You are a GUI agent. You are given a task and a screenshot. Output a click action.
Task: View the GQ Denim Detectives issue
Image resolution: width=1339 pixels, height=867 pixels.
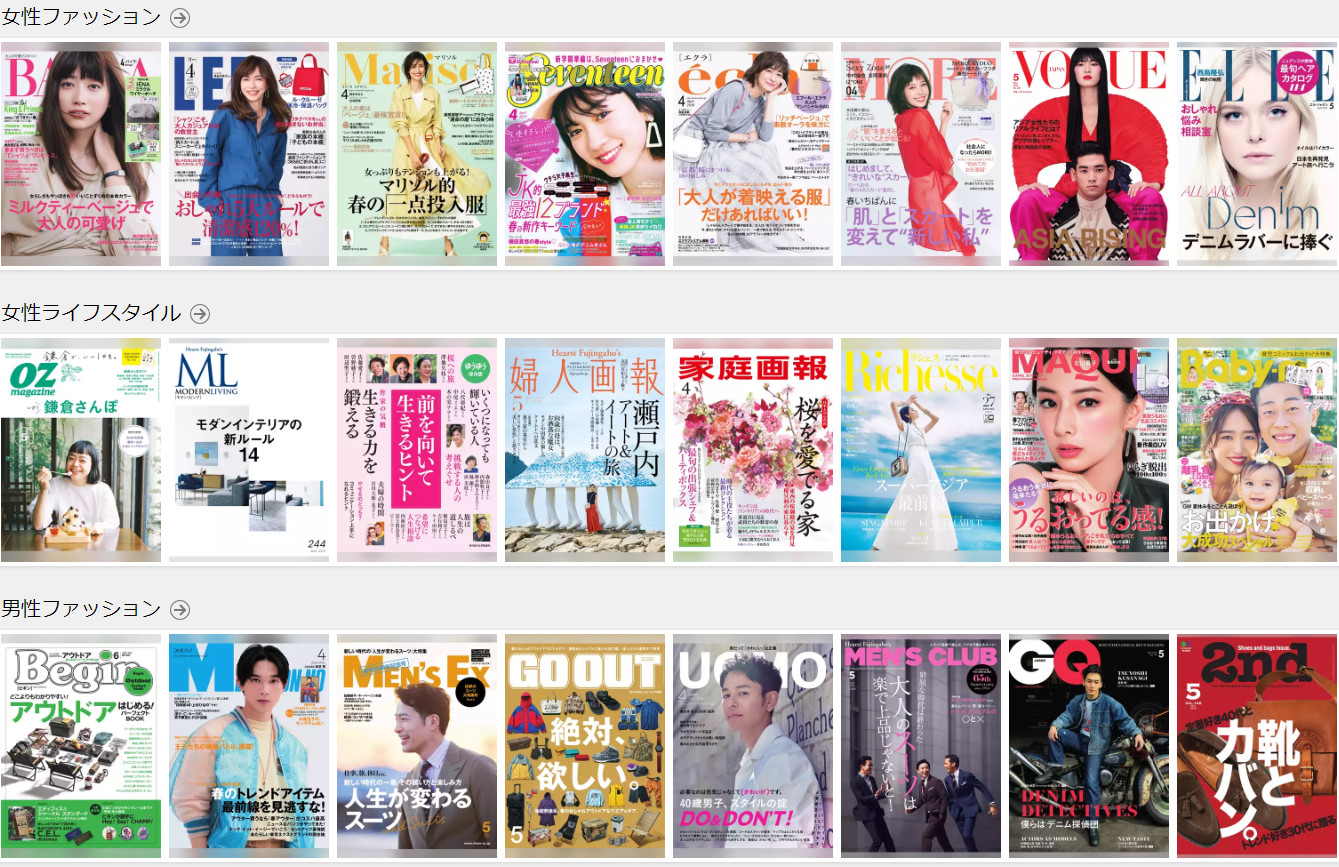point(1088,745)
